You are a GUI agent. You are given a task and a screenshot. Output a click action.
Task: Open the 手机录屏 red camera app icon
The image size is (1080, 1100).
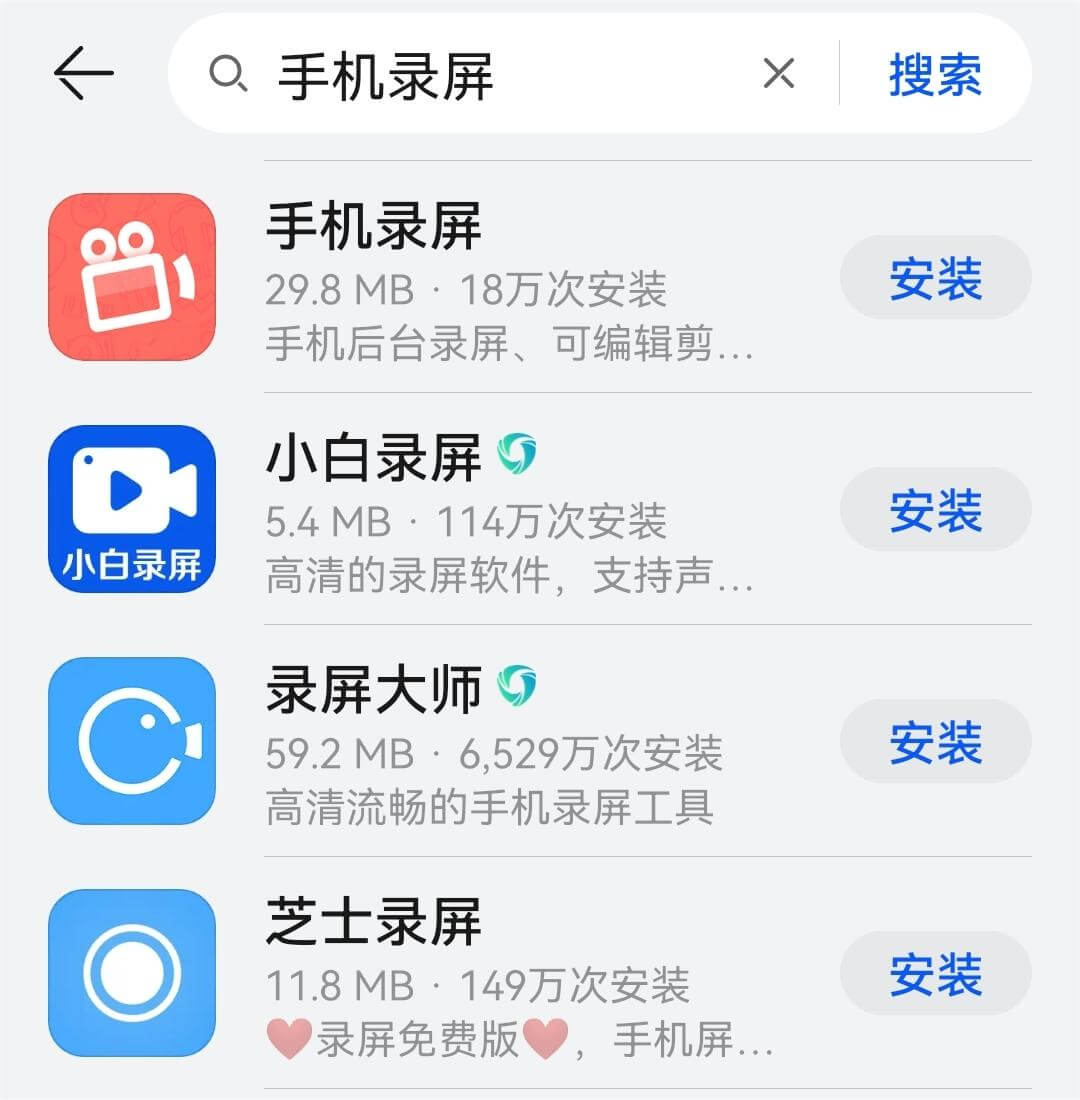[131, 276]
